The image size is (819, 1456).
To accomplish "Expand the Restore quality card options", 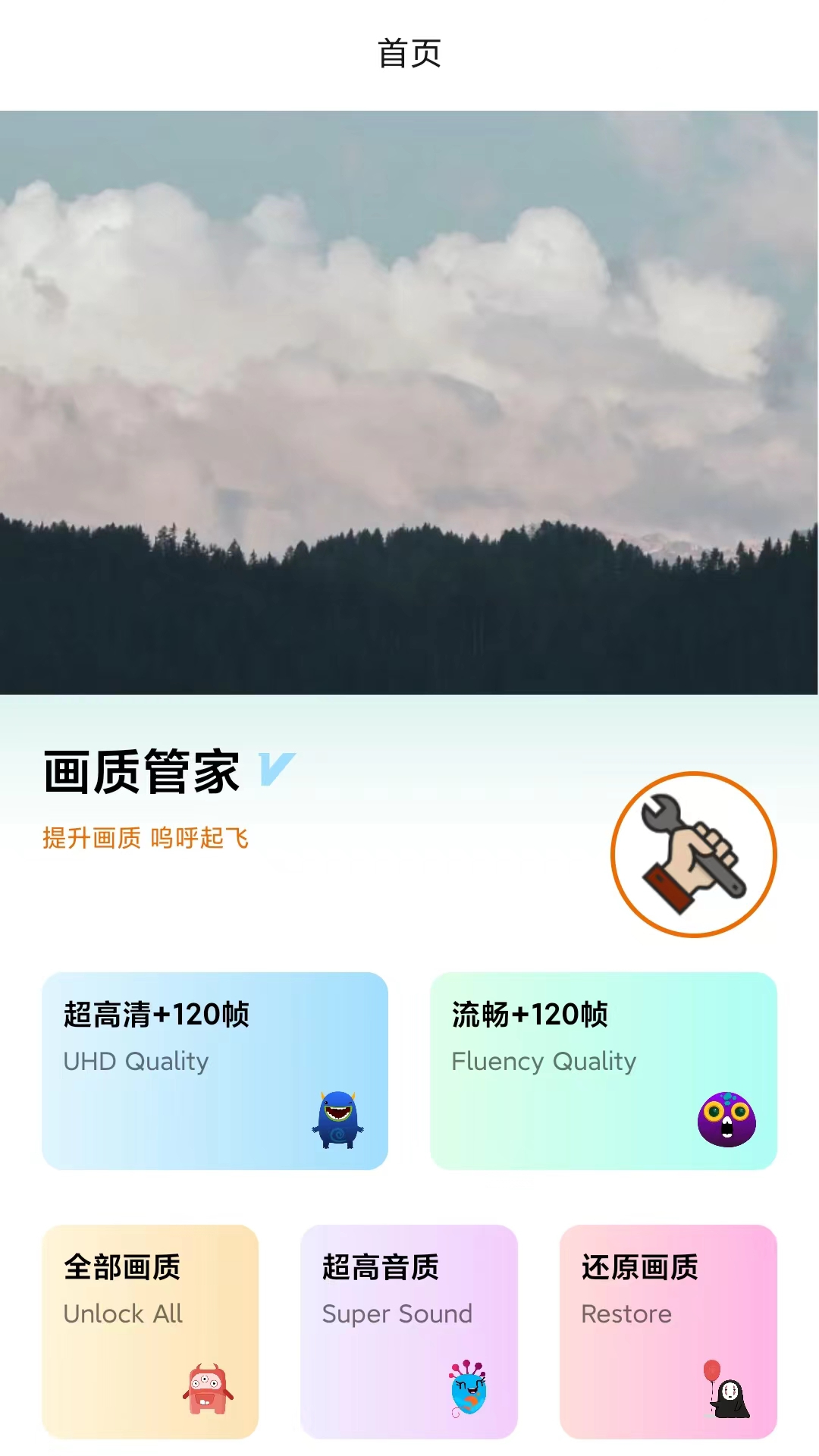I will point(667,1332).
